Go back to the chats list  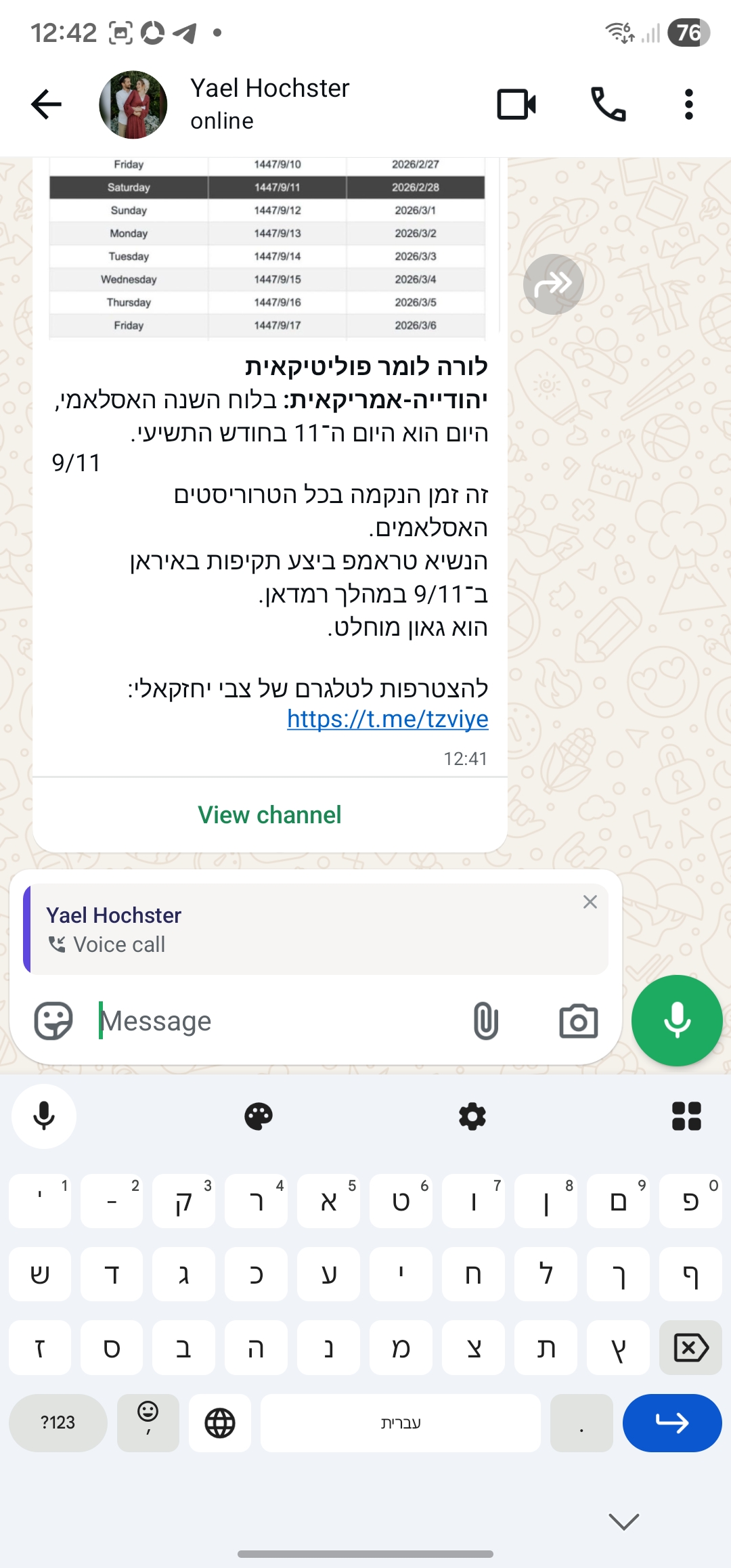46,104
